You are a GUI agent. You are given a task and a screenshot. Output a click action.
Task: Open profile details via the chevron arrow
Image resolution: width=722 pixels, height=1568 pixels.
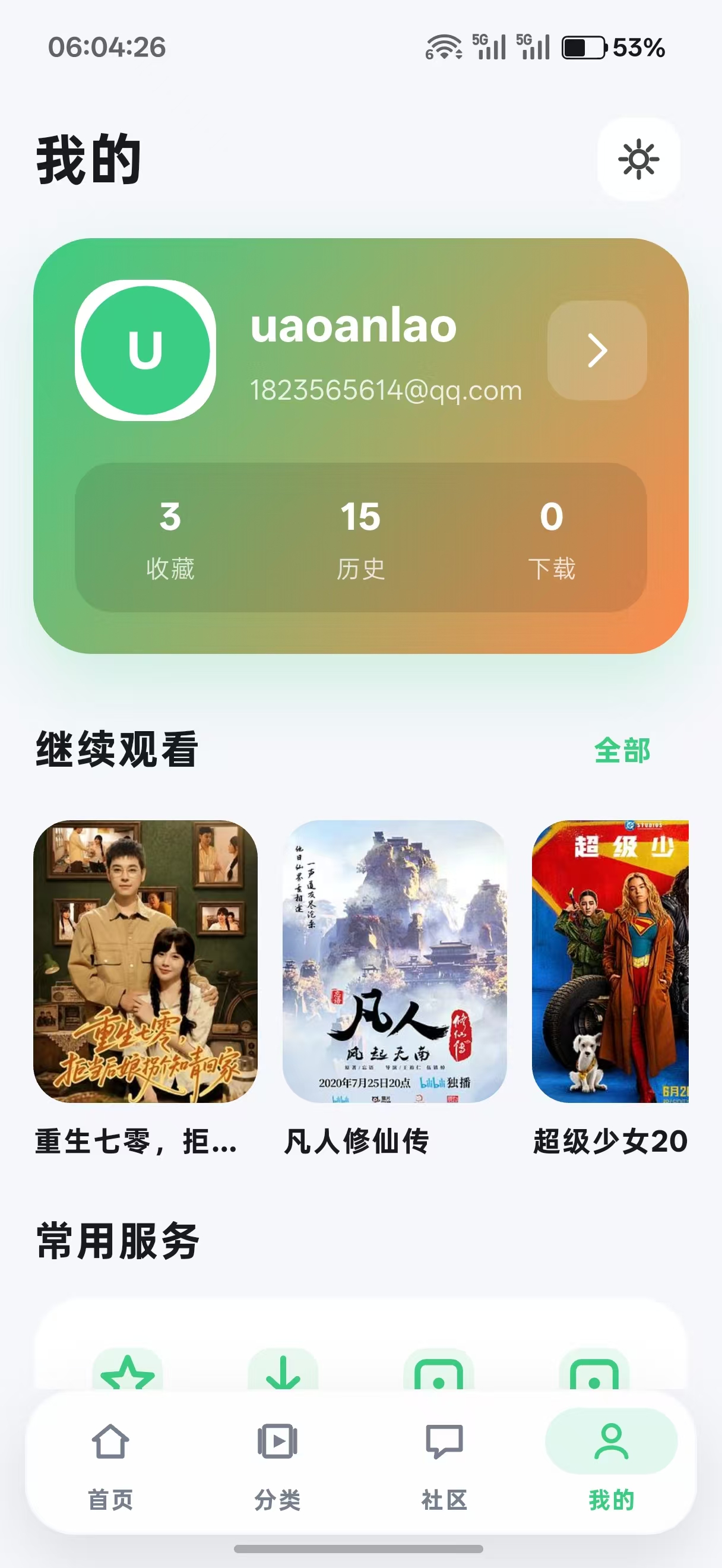[x=597, y=350]
